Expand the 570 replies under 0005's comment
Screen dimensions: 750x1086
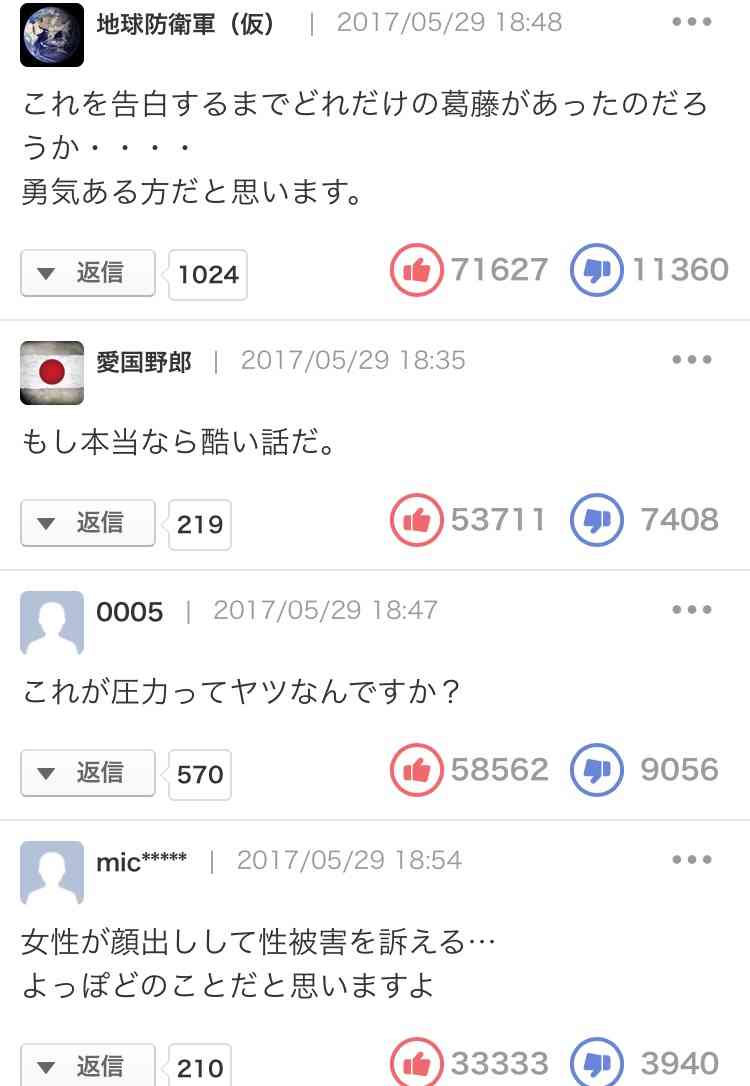87,774
